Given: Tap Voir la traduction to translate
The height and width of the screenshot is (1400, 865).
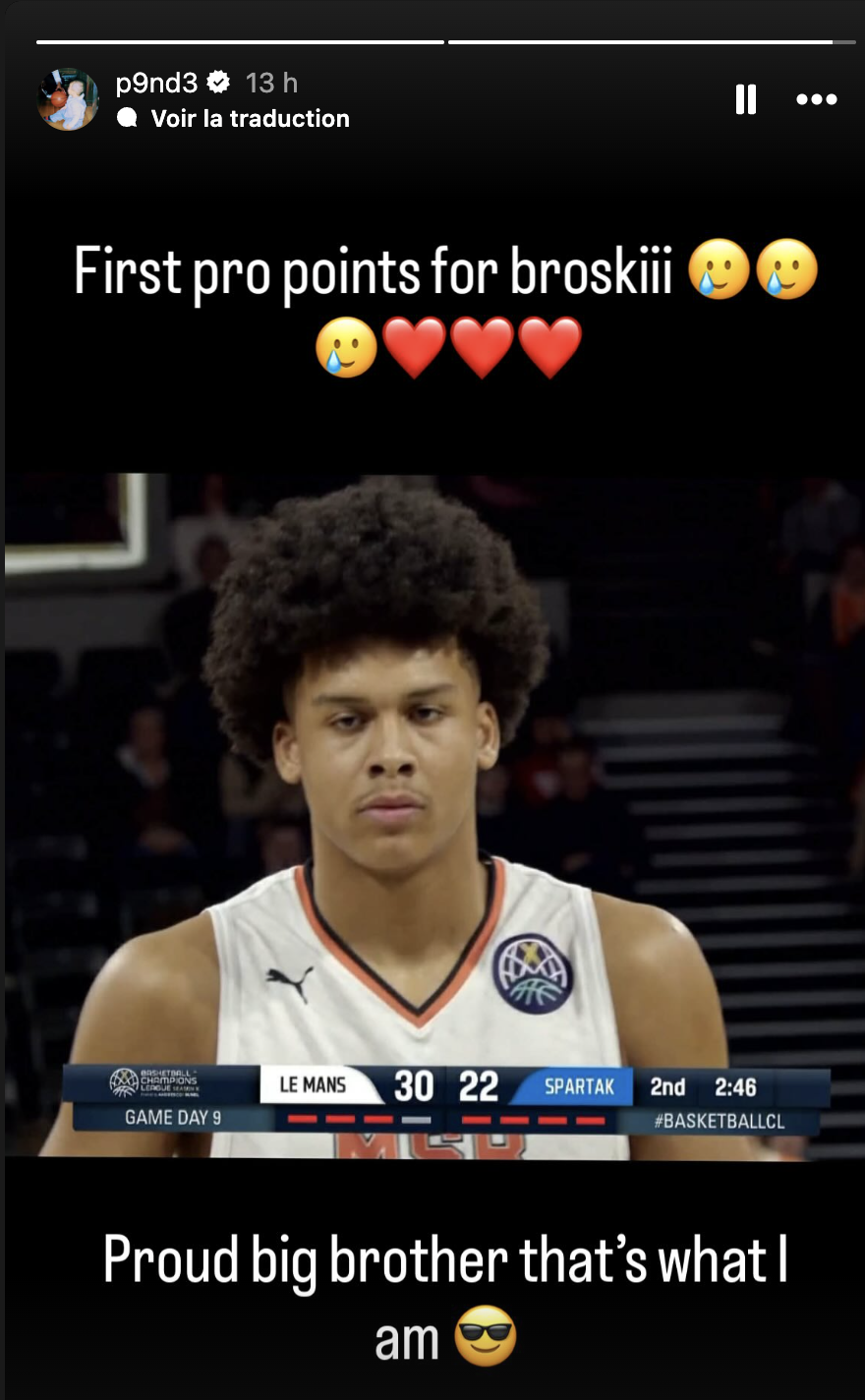Looking at the screenshot, I should pos(250,119).
